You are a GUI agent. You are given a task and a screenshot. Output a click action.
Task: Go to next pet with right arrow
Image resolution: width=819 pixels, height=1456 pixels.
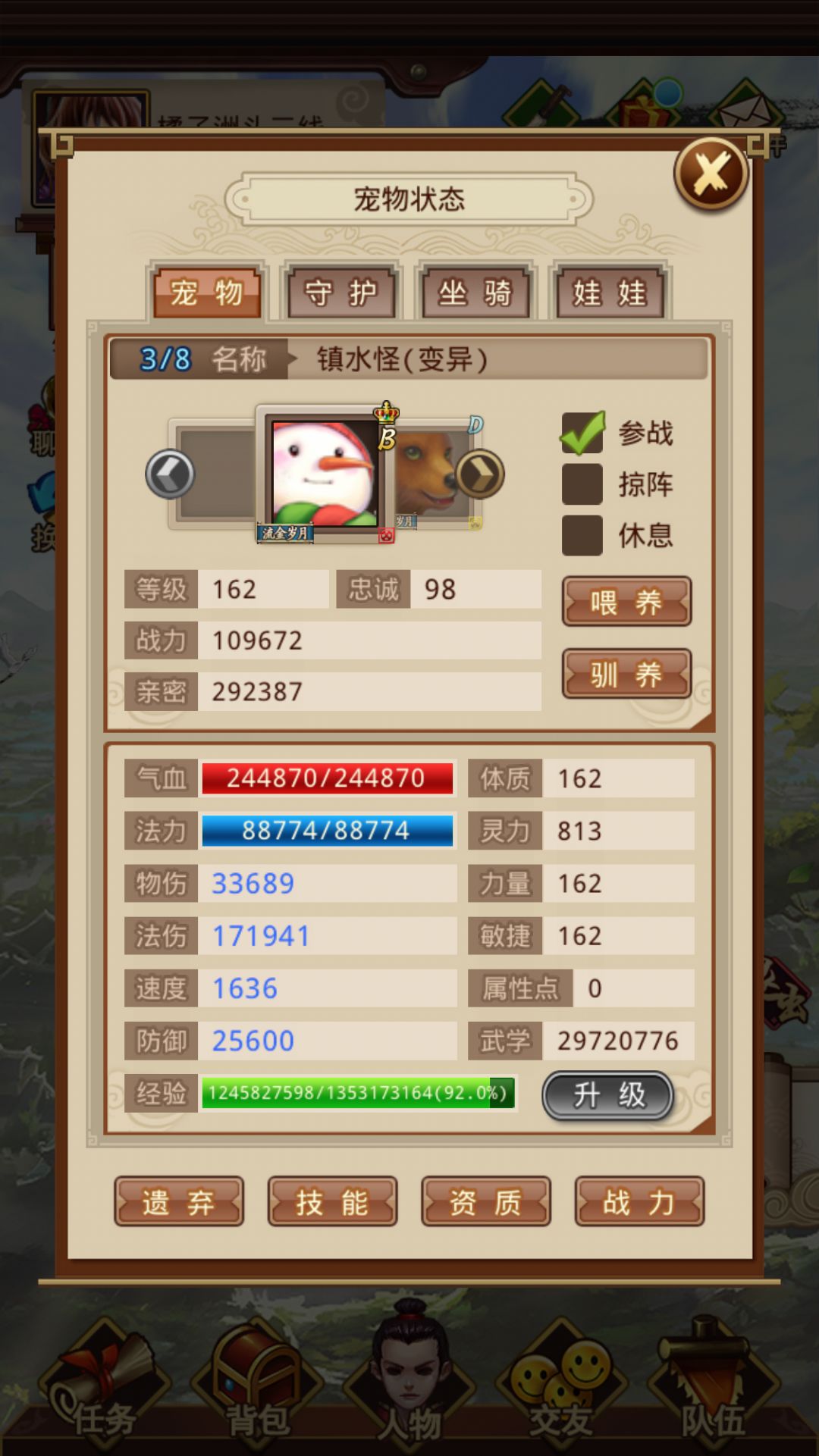480,474
